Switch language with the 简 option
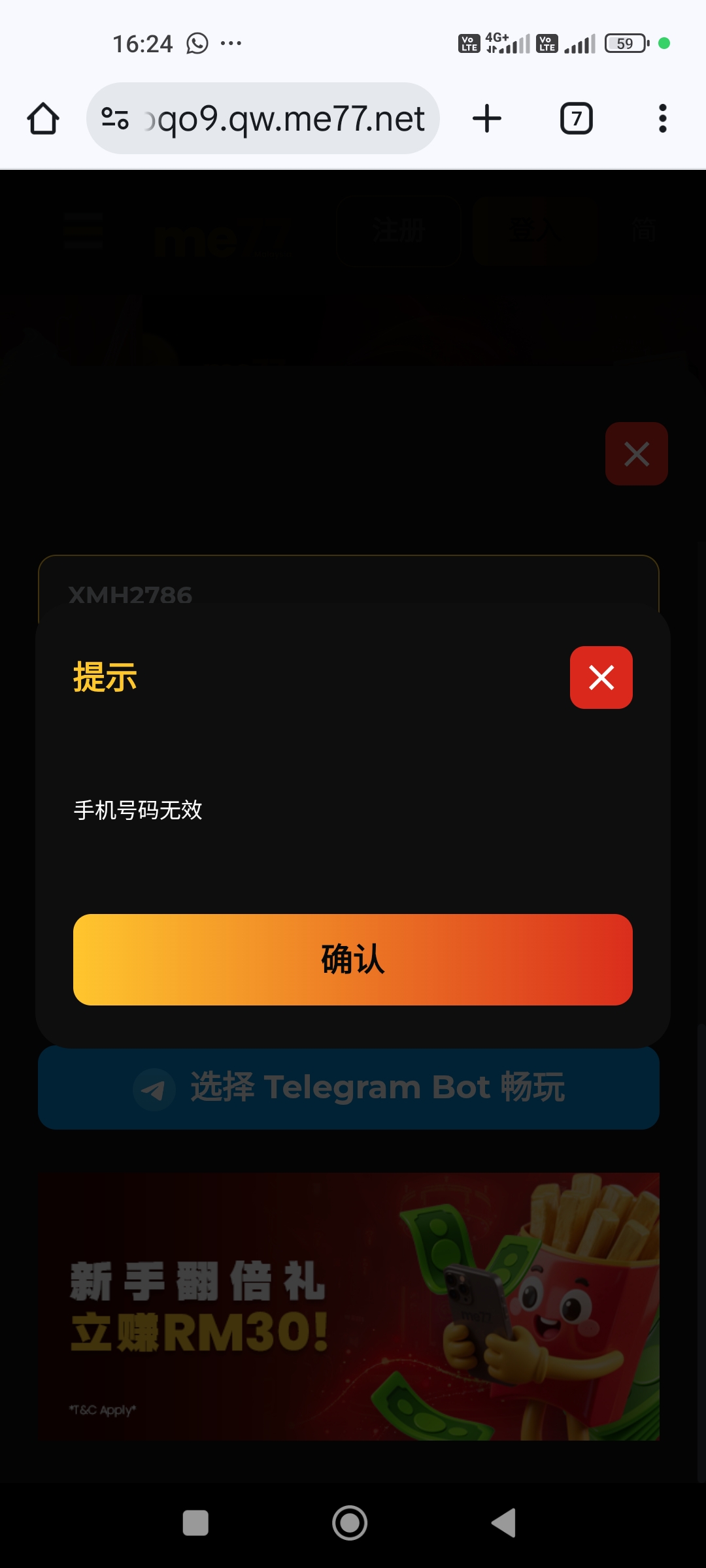The height and width of the screenshot is (1568, 706). click(644, 231)
